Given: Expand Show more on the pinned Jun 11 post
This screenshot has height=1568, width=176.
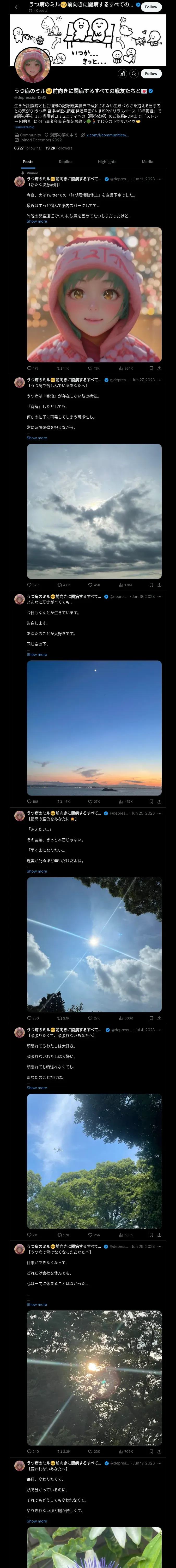Looking at the screenshot, I should pos(37,222).
